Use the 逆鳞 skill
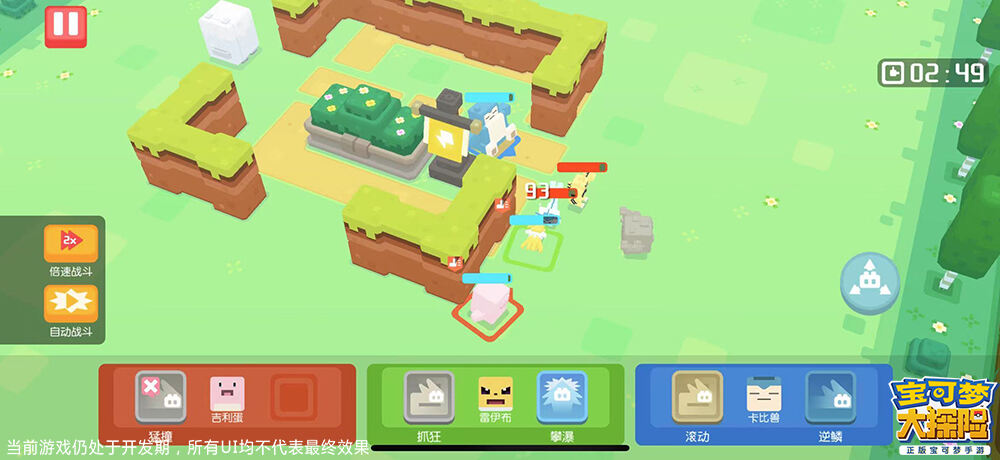The image size is (1000, 460). pyautogui.click(x=830, y=397)
